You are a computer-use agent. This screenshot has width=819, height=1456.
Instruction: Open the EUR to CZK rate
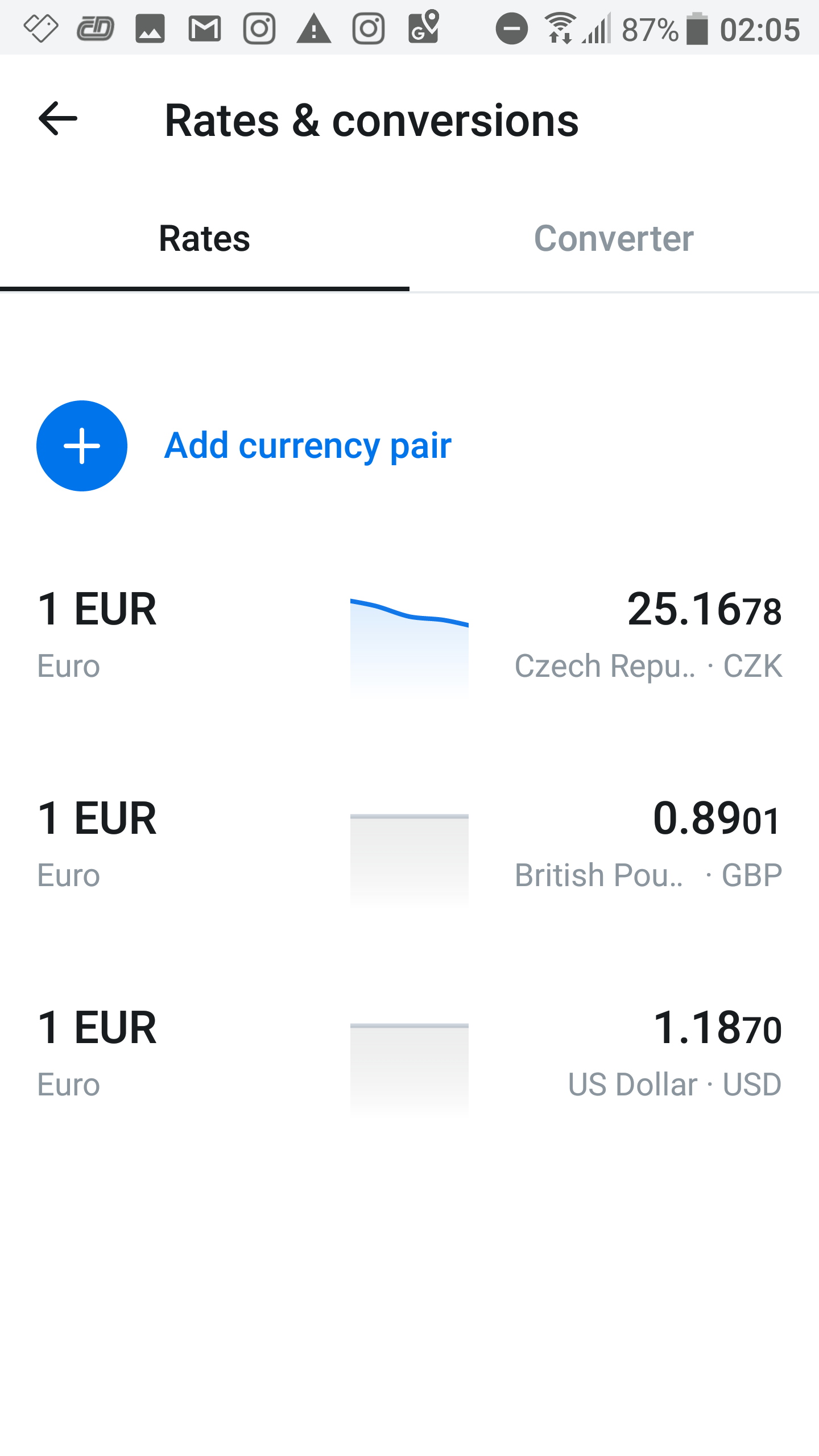(409, 636)
